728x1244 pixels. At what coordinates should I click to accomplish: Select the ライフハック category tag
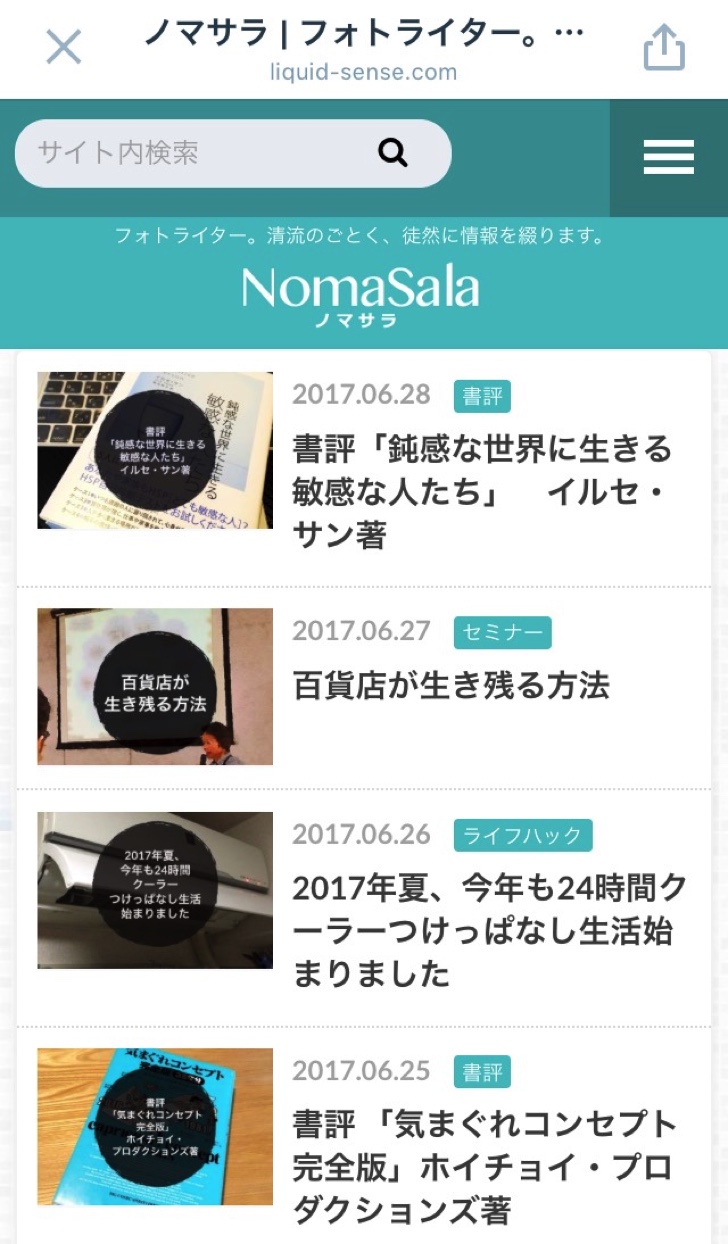click(x=523, y=835)
